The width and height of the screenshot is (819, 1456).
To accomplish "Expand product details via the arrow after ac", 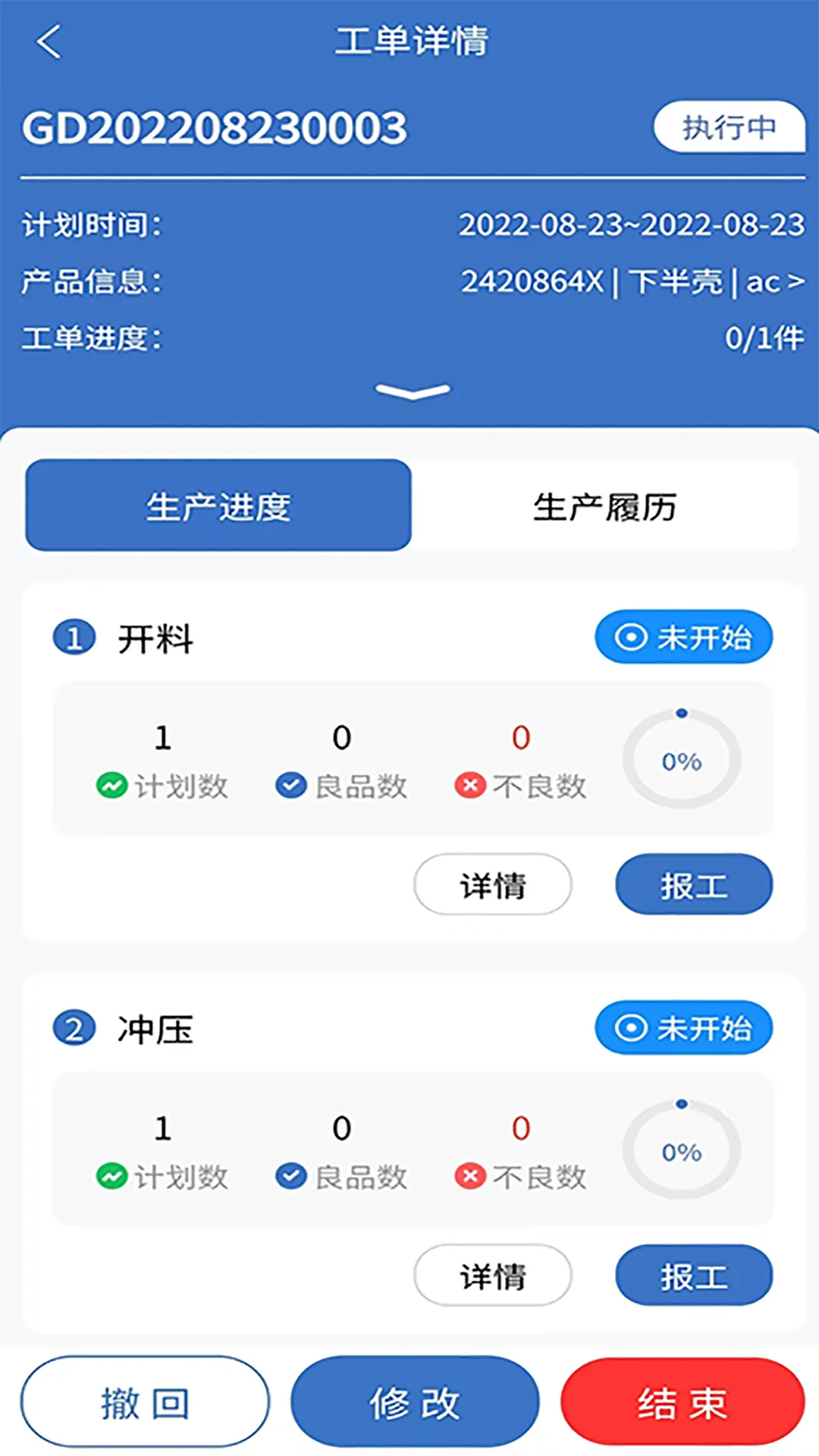I will tap(794, 283).
